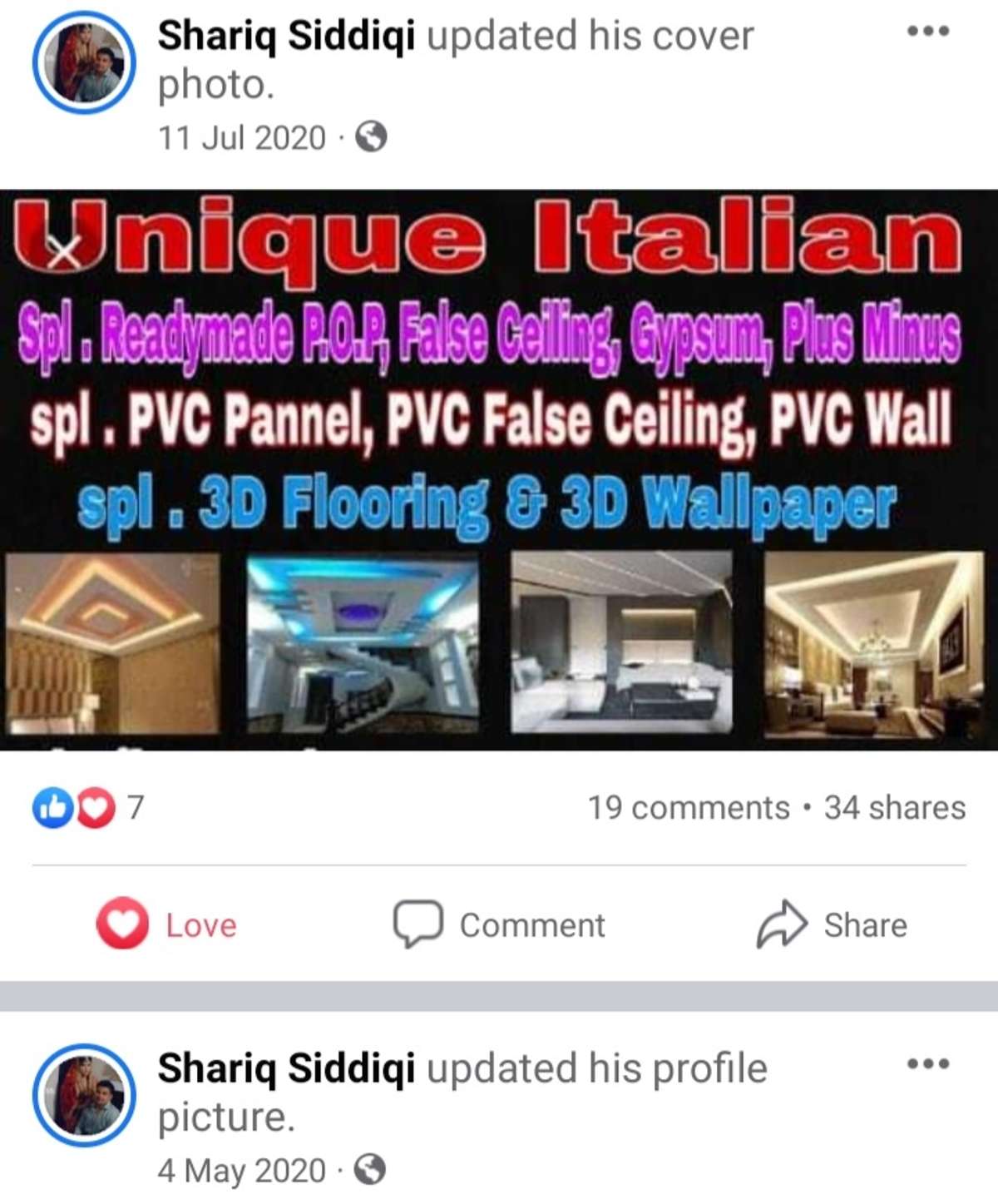998x1204 pixels.
Task: View the 34 shares
Action: (x=894, y=807)
